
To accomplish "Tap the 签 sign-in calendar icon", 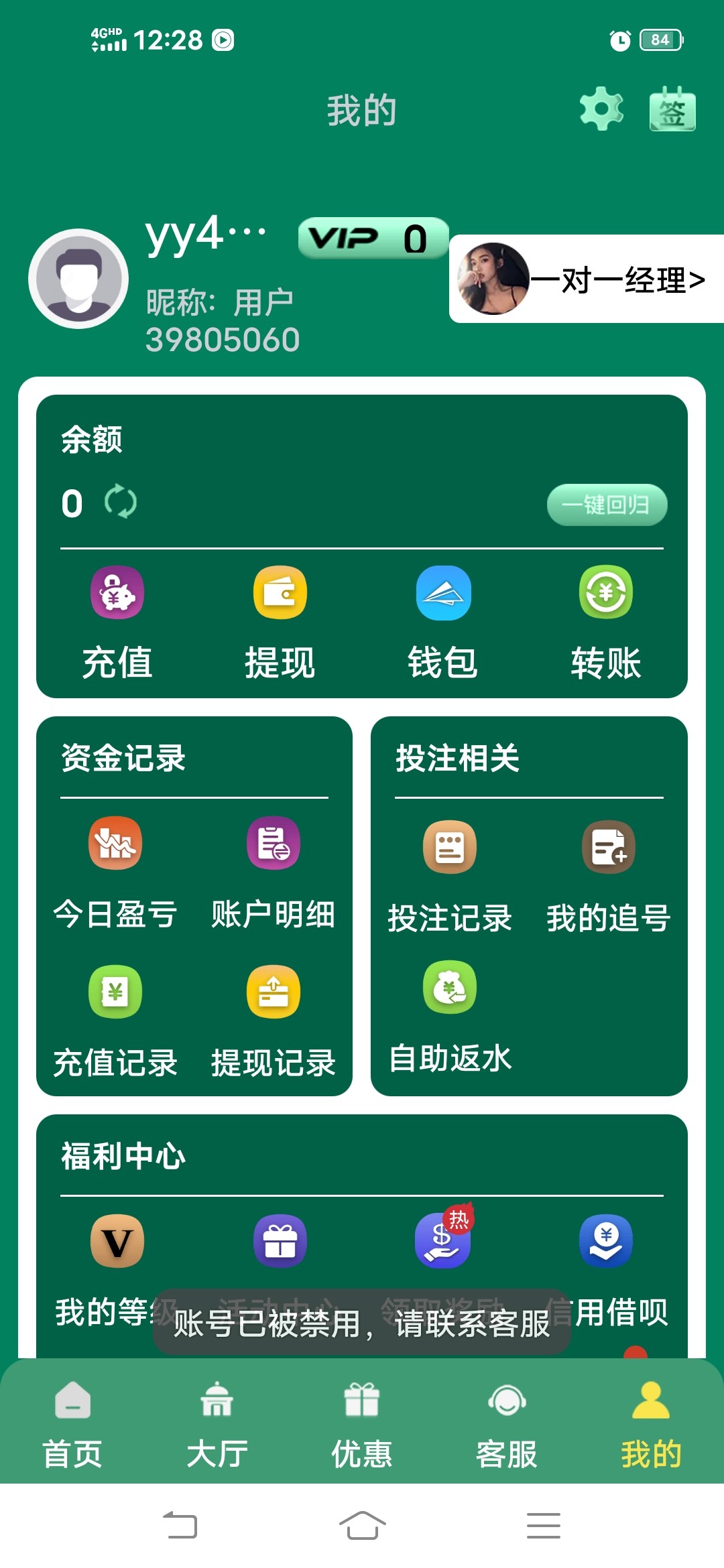I will pos(672,109).
